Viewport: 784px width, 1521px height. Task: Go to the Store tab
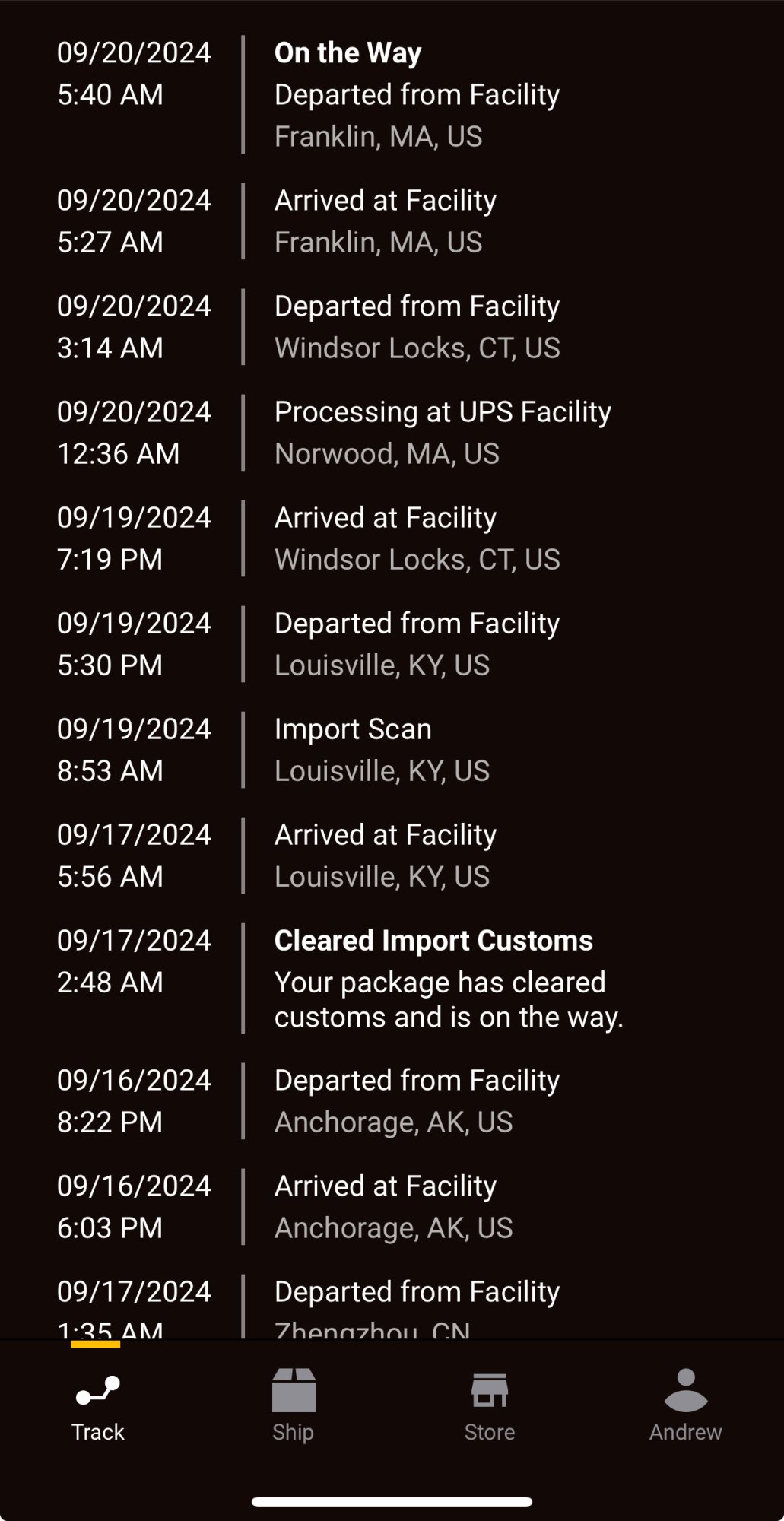tap(490, 1407)
